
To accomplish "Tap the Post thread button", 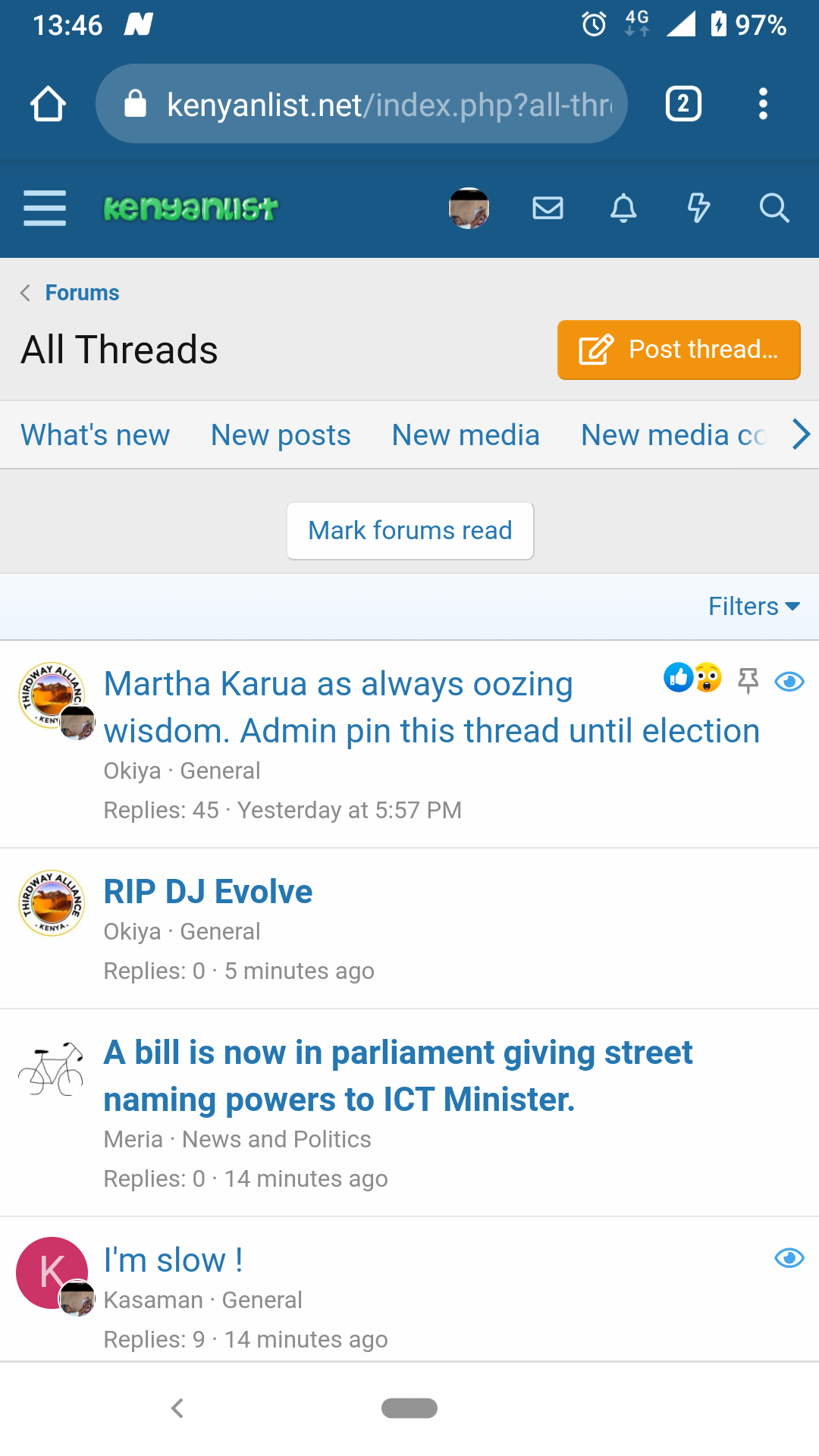I will point(679,350).
